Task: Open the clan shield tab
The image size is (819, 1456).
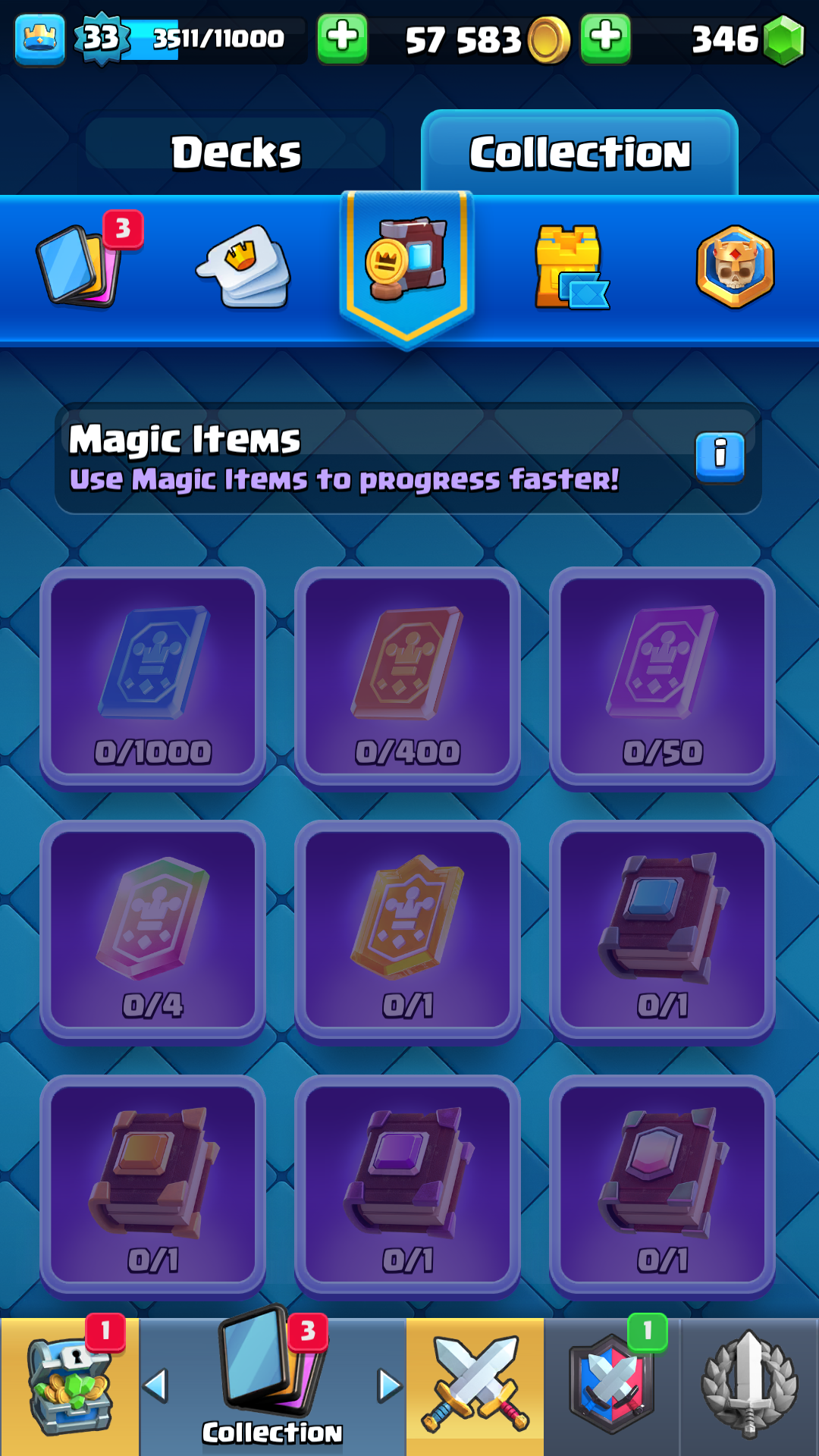Action: click(x=611, y=1386)
